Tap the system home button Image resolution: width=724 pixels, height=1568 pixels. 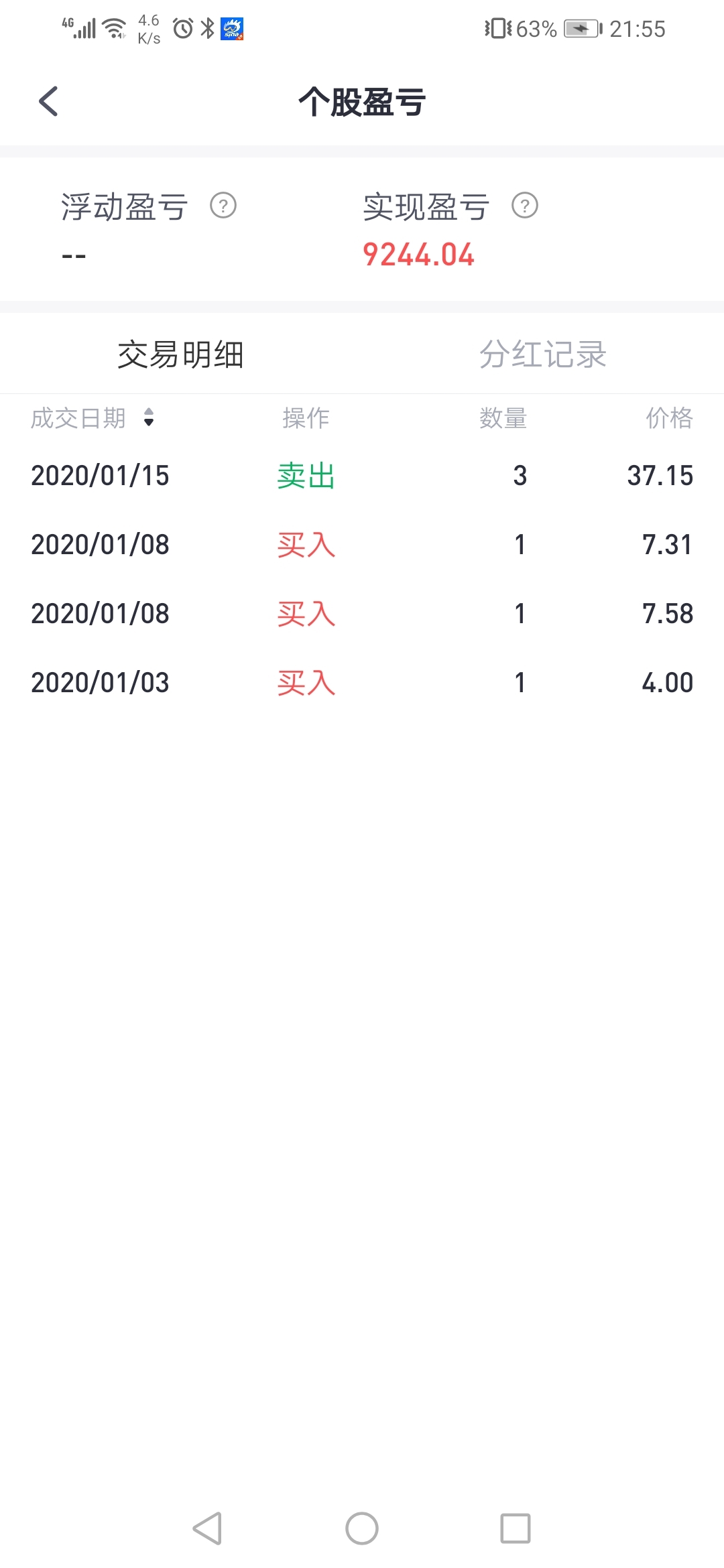[362, 1528]
